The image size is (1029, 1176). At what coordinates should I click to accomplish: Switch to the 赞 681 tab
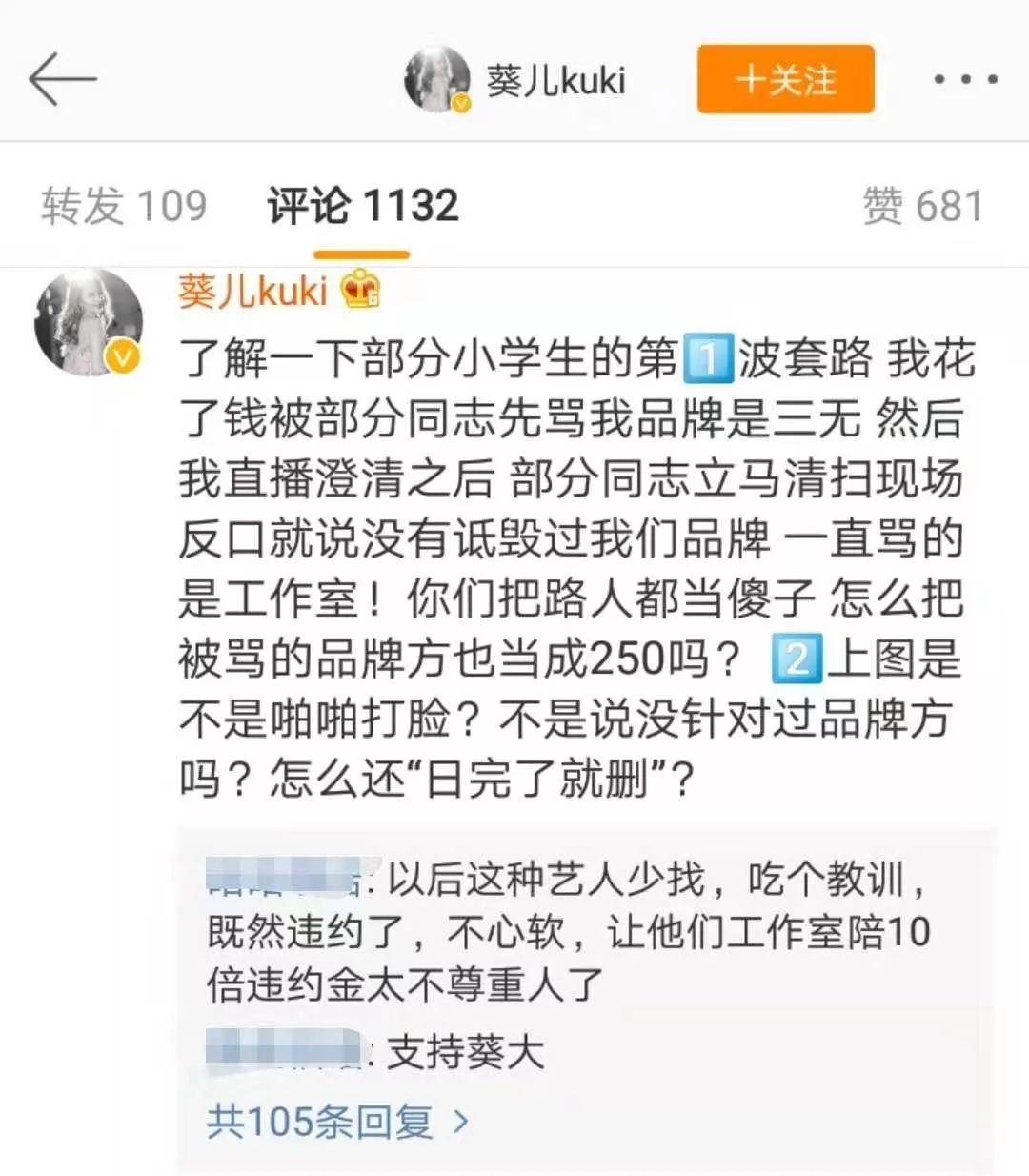[x=922, y=206]
